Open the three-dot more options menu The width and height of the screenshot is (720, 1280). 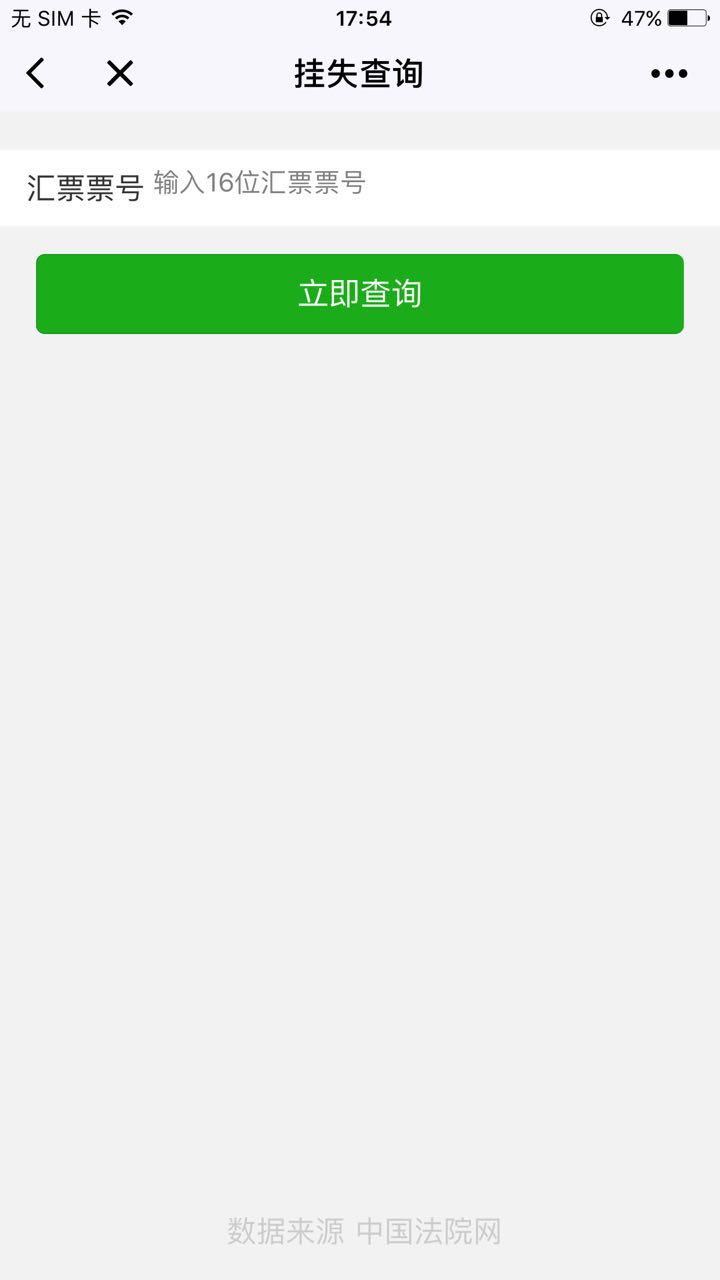pyautogui.click(x=668, y=73)
